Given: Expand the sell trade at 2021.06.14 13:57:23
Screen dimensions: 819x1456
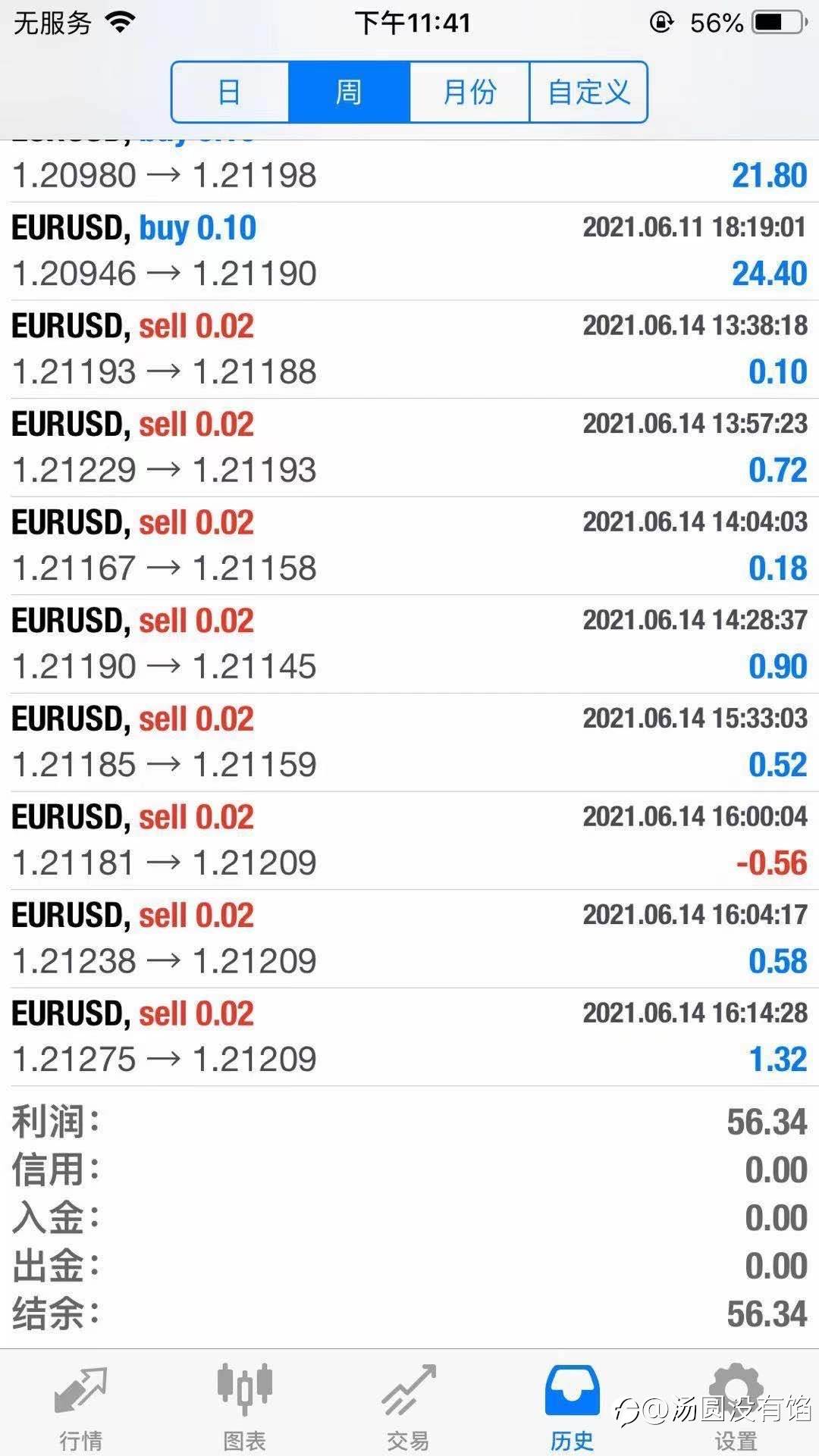Looking at the screenshot, I should coord(409,448).
